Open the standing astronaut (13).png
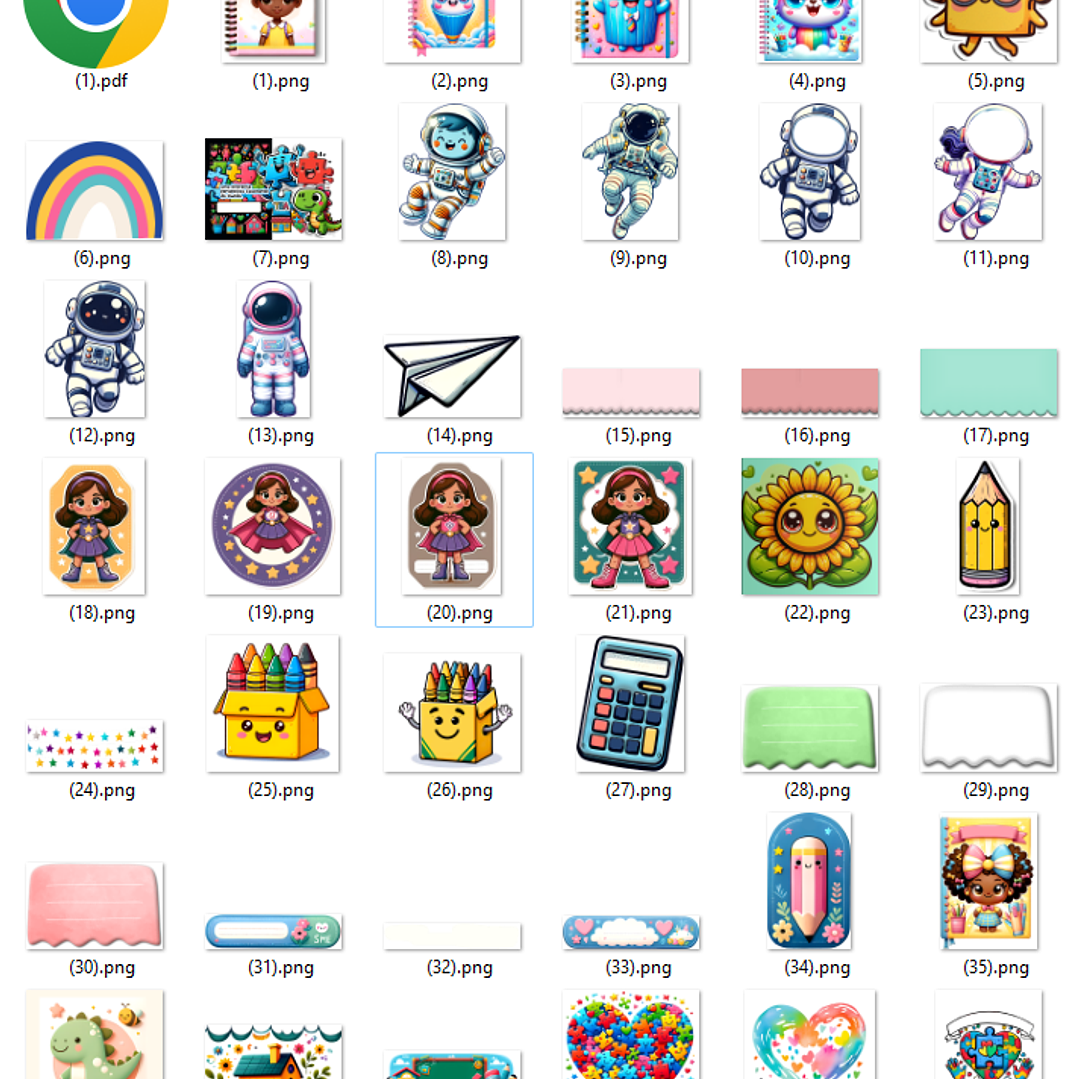 (273, 348)
